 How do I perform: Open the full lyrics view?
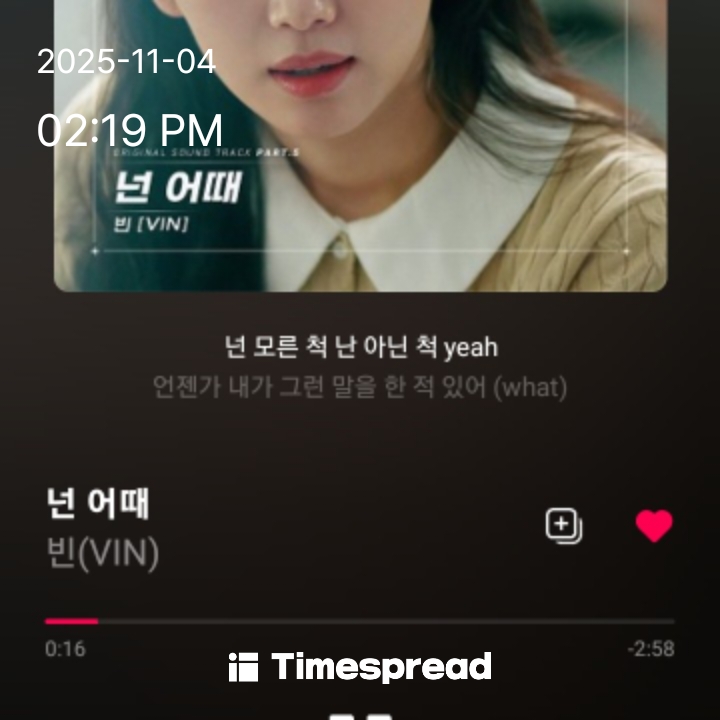(x=360, y=367)
